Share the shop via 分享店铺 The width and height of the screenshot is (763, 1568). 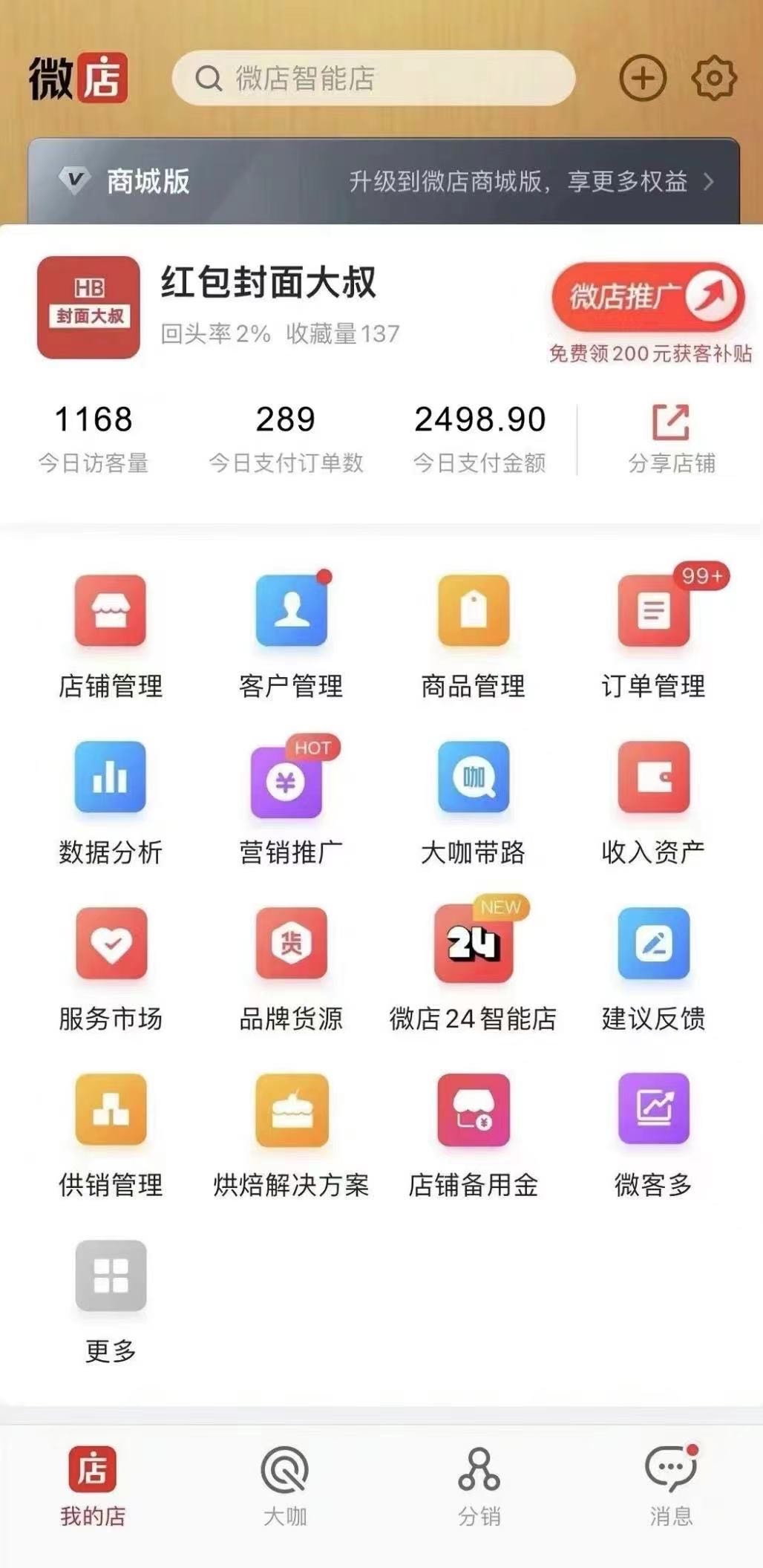point(671,438)
